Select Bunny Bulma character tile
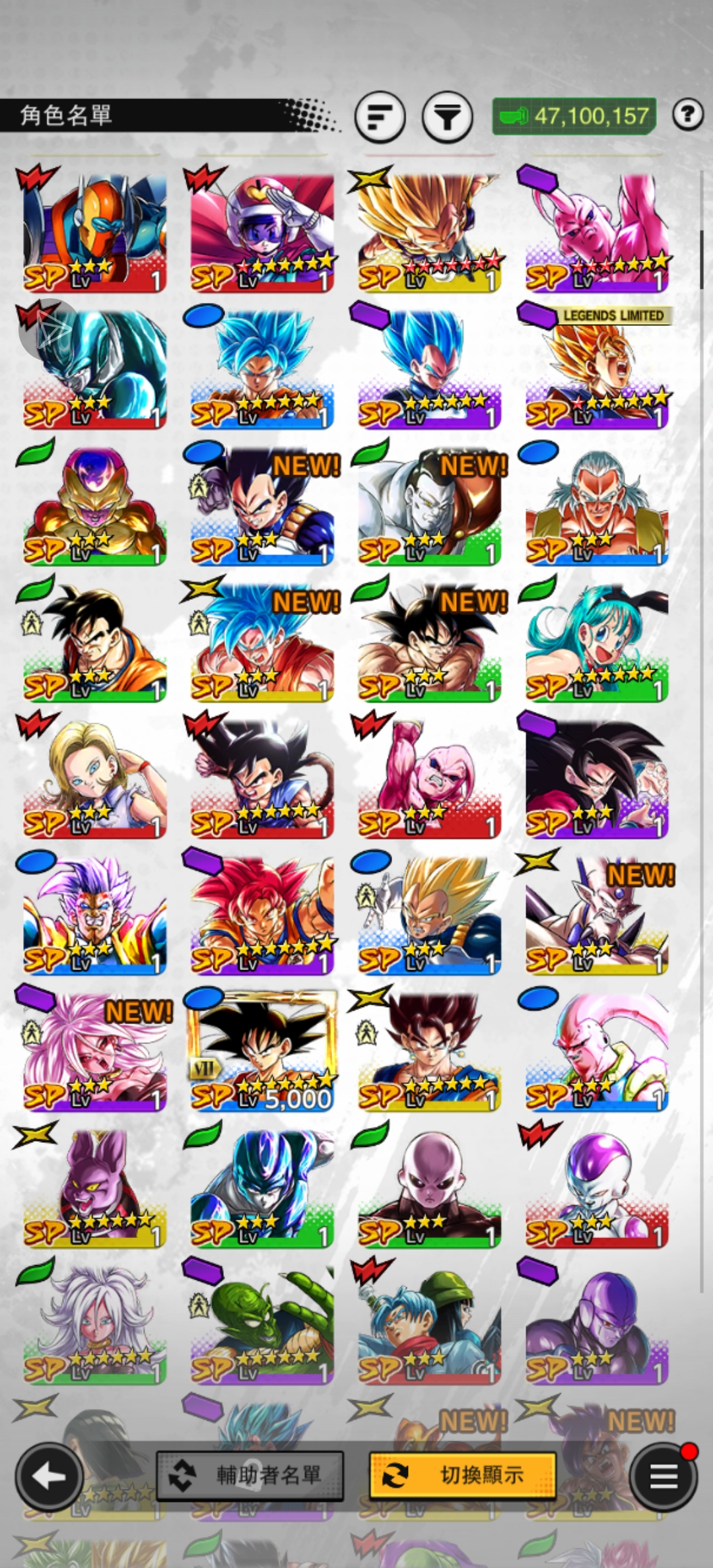713x1568 pixels. (597, 641)
